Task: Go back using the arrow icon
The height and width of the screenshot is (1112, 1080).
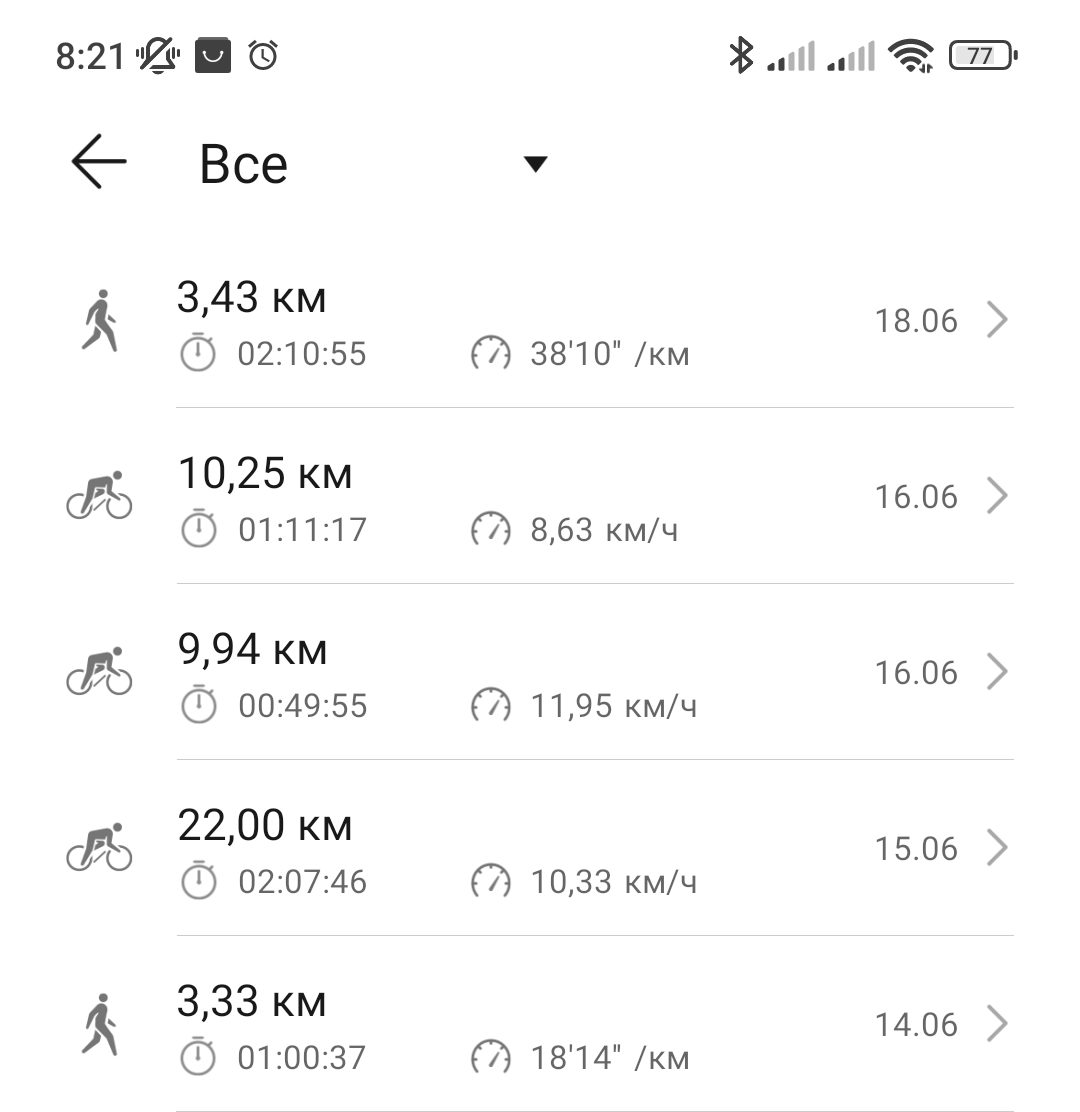Action: [x=99, y=162]
